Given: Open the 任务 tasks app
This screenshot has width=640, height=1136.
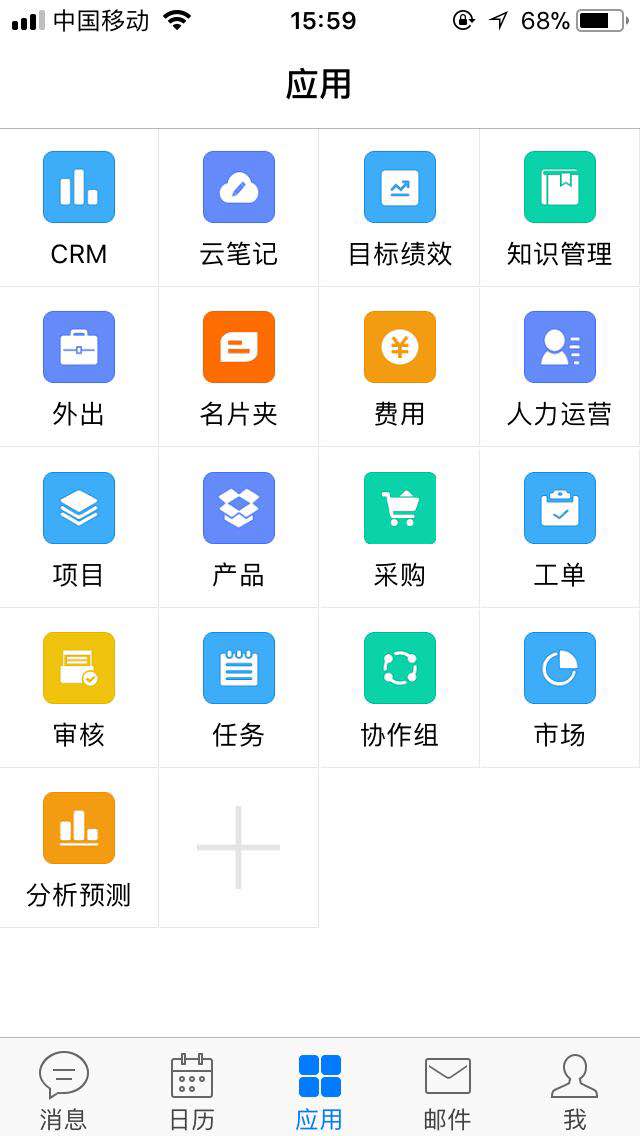Looking at the screenshot, I should pos(238,688).
